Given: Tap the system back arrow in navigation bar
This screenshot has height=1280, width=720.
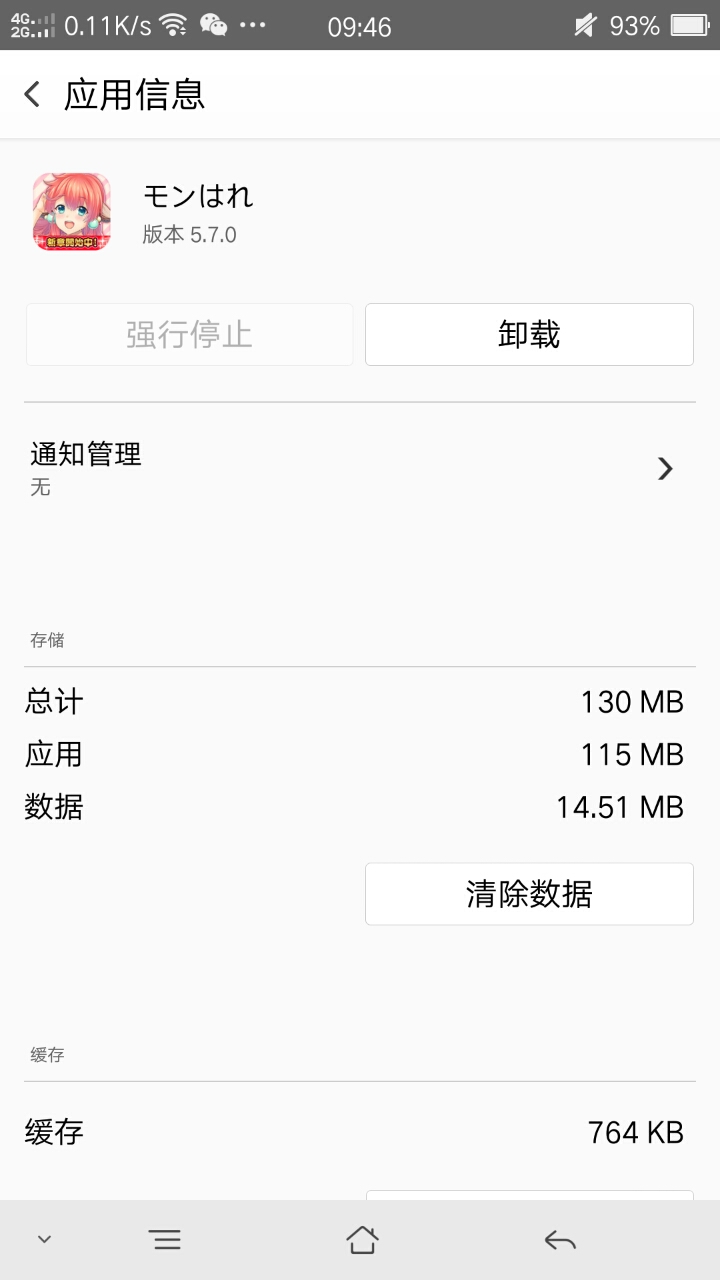Looking at the screenshot, I should [x=560, y=1241].
